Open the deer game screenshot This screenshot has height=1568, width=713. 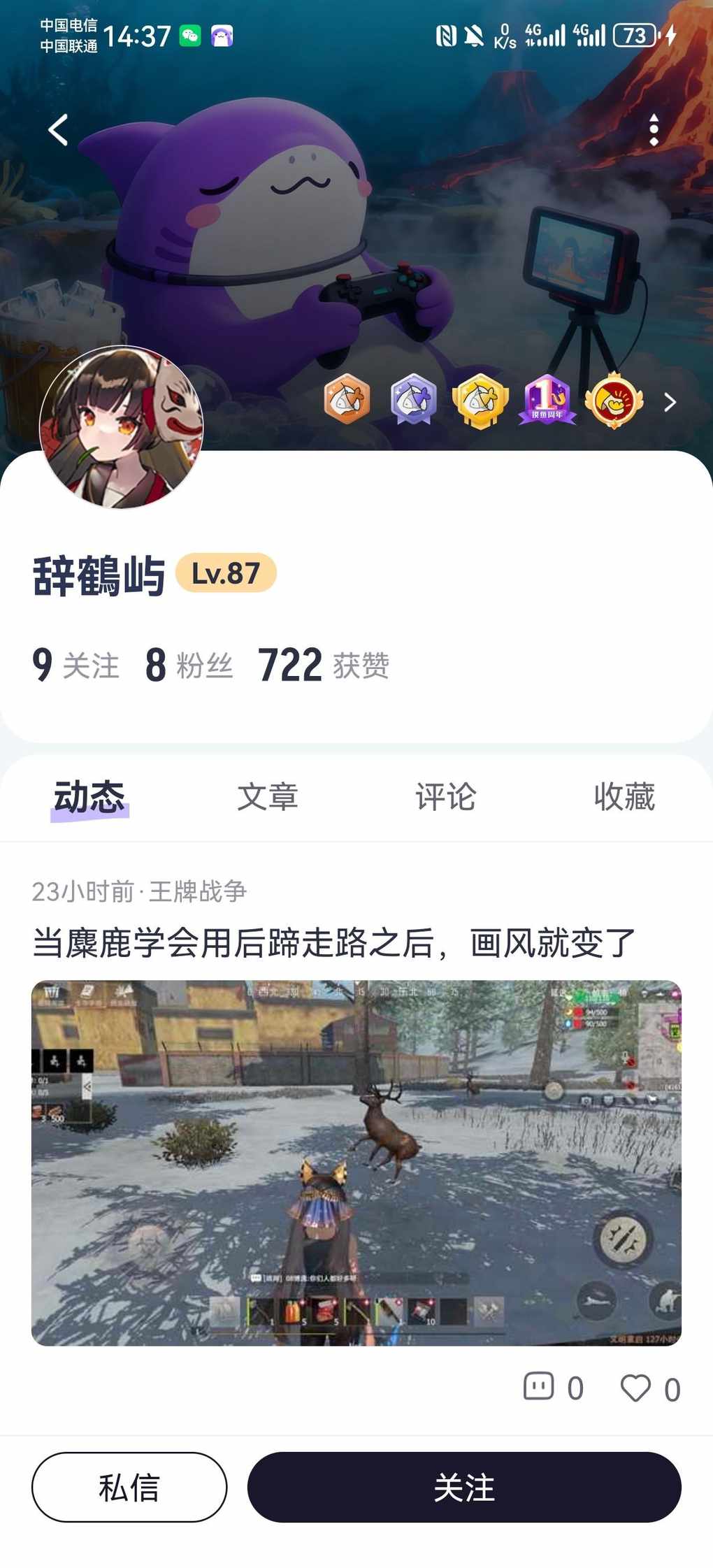pos(356,1163)
